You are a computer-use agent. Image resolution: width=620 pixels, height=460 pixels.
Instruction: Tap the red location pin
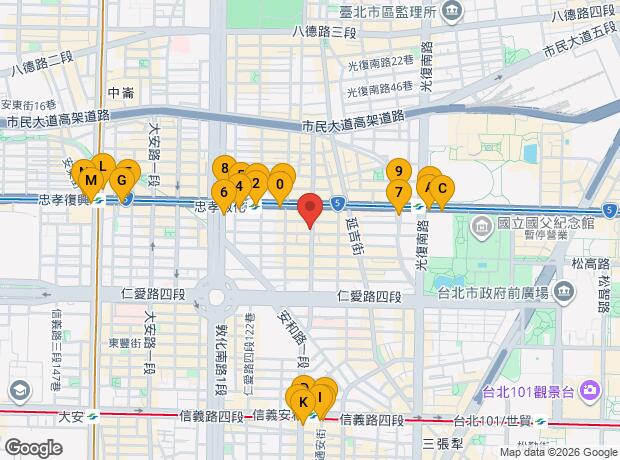(x=310, y=208)
